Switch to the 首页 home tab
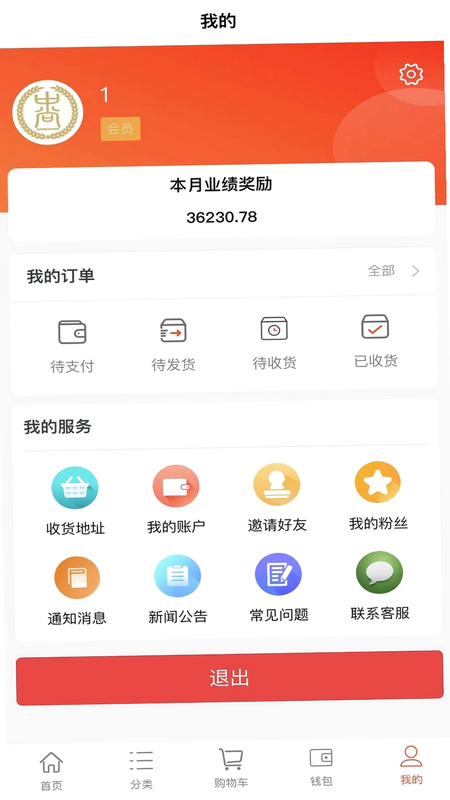 [x=52, y=770]
